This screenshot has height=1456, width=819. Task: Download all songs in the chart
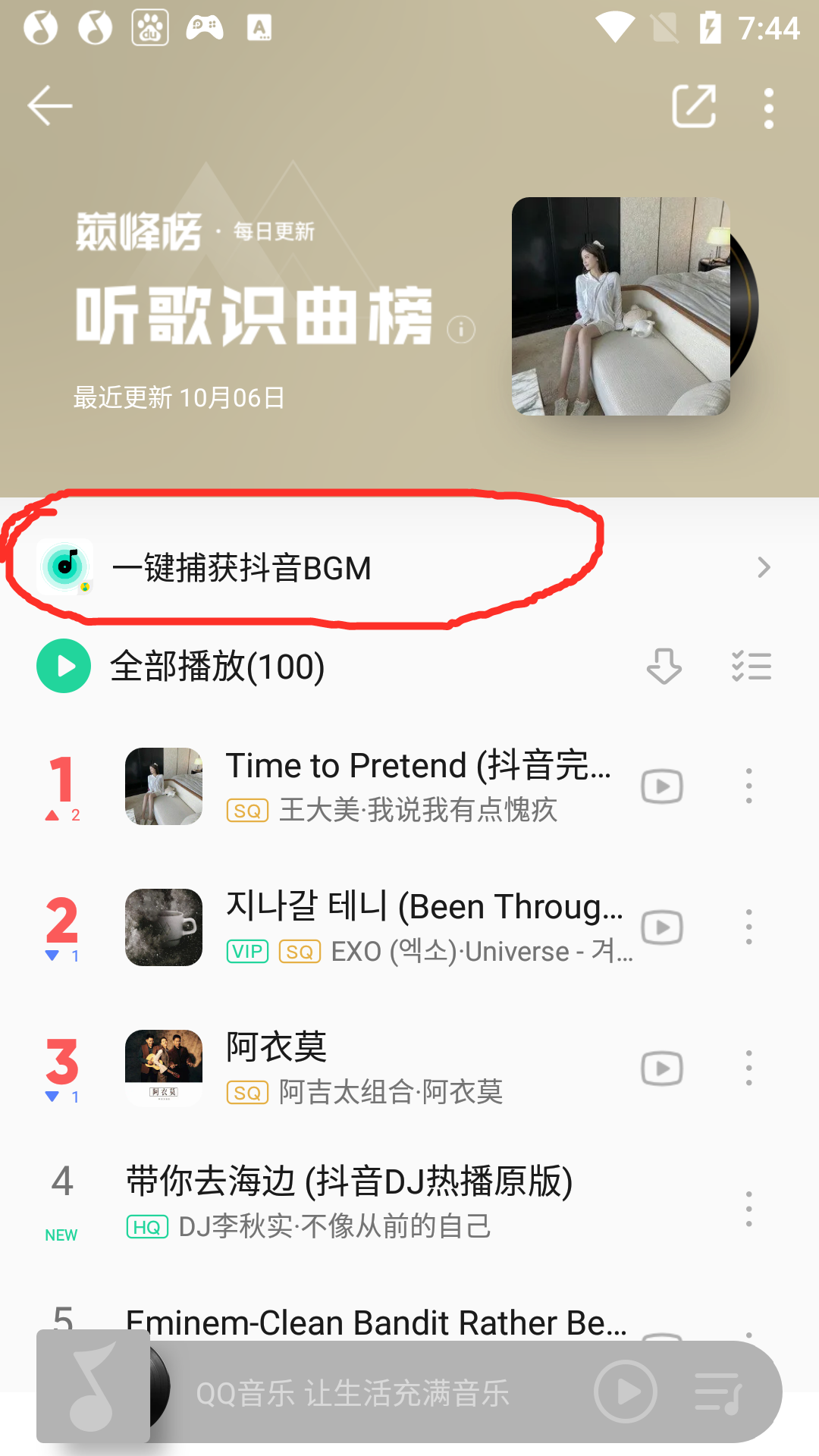(x=664, y=667)
